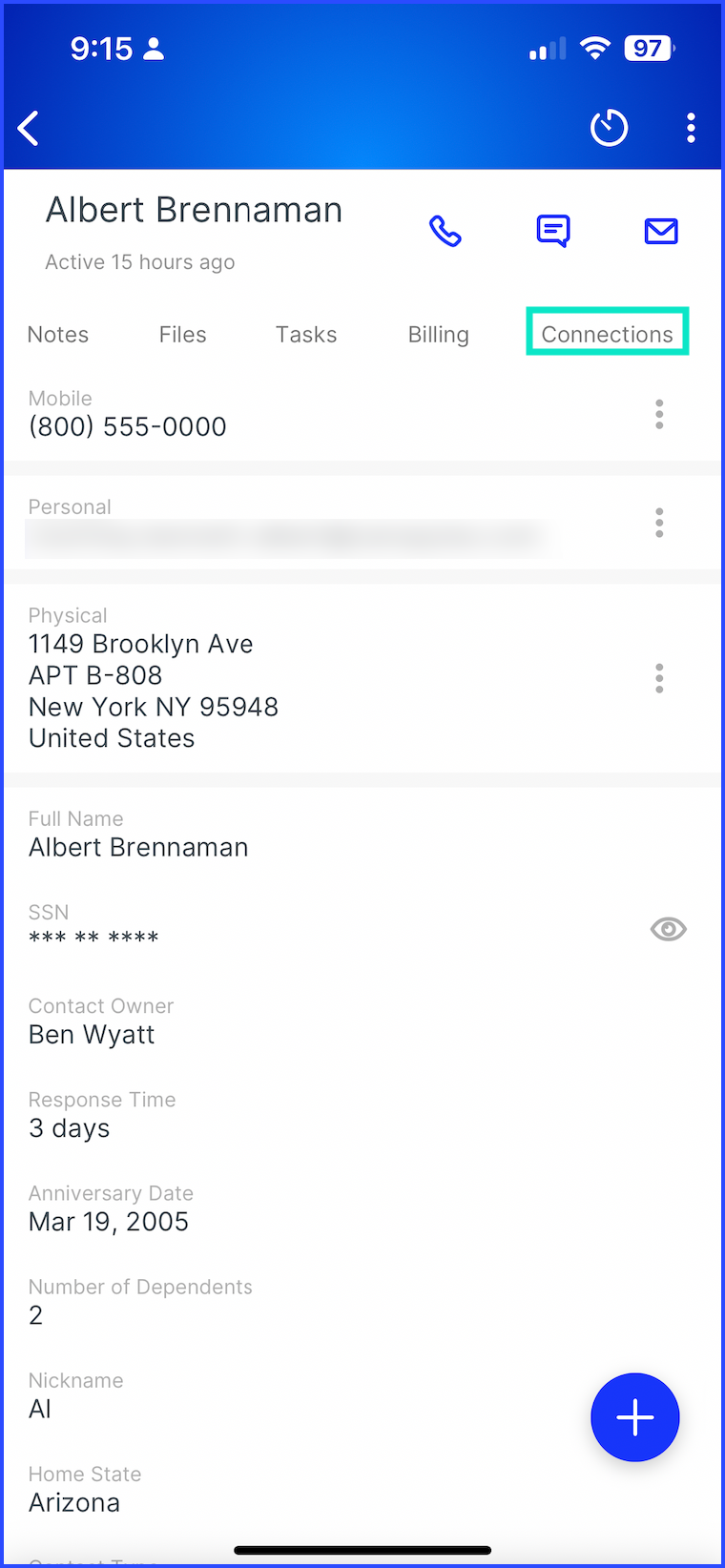
Task: Go back using the top-left arrow
Action: pos(29,128)
